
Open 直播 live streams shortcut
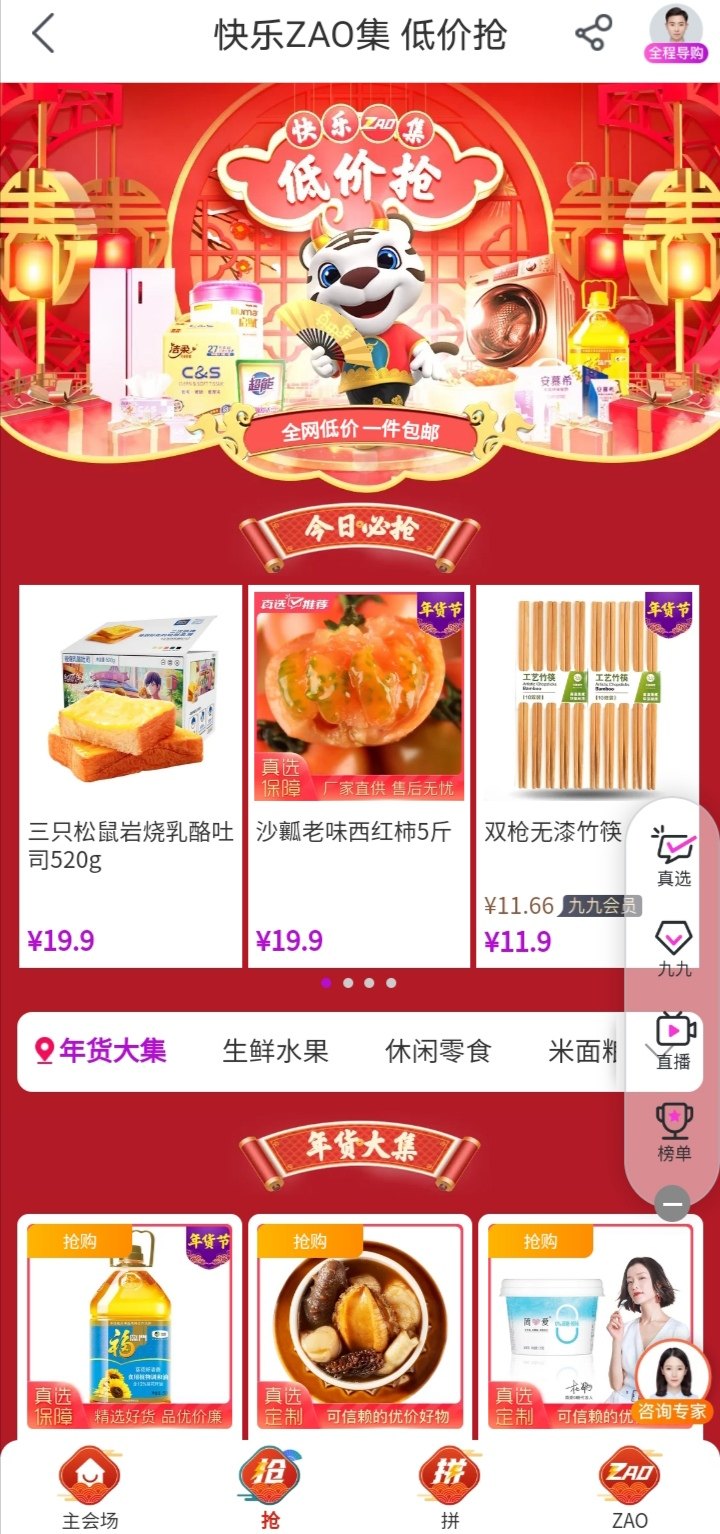[x=673, y=1040]
